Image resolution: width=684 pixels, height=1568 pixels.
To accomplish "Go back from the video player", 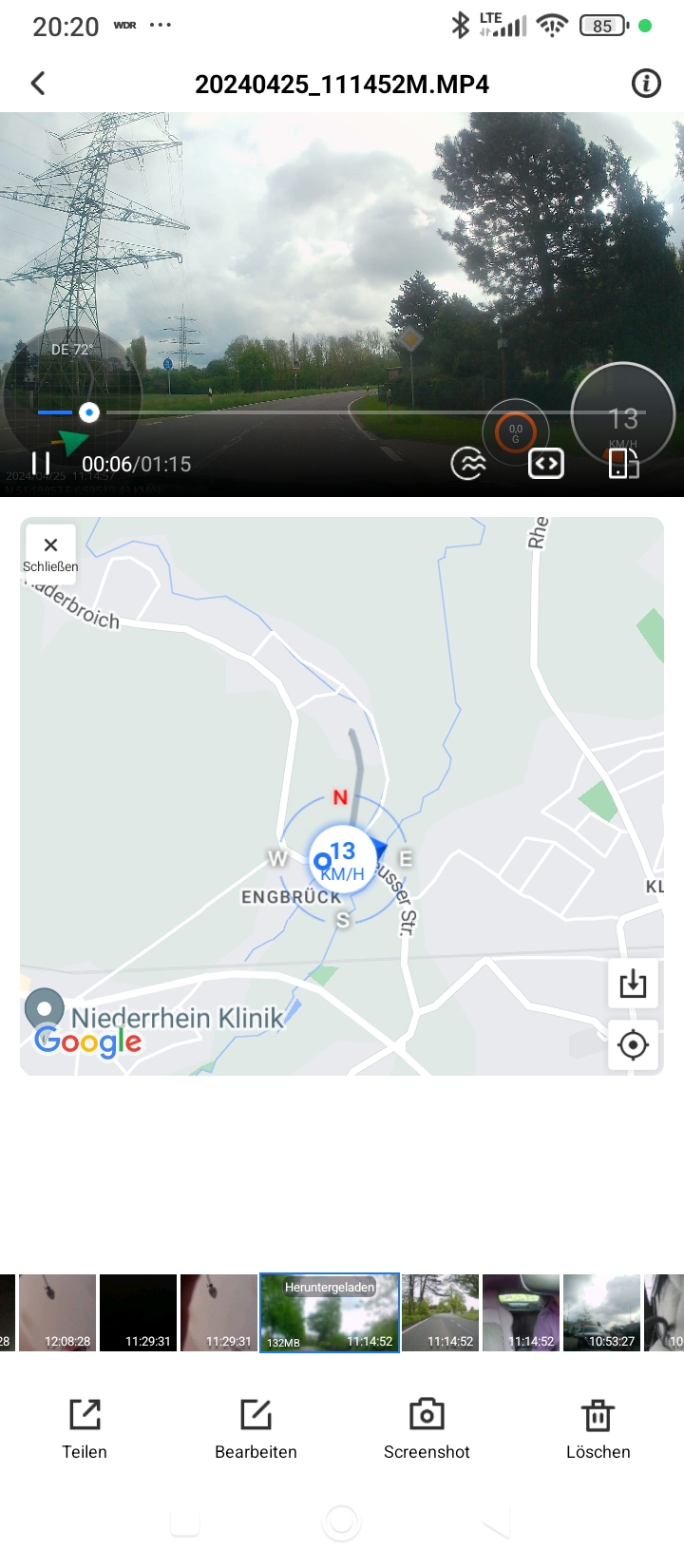I will (38, 84).
